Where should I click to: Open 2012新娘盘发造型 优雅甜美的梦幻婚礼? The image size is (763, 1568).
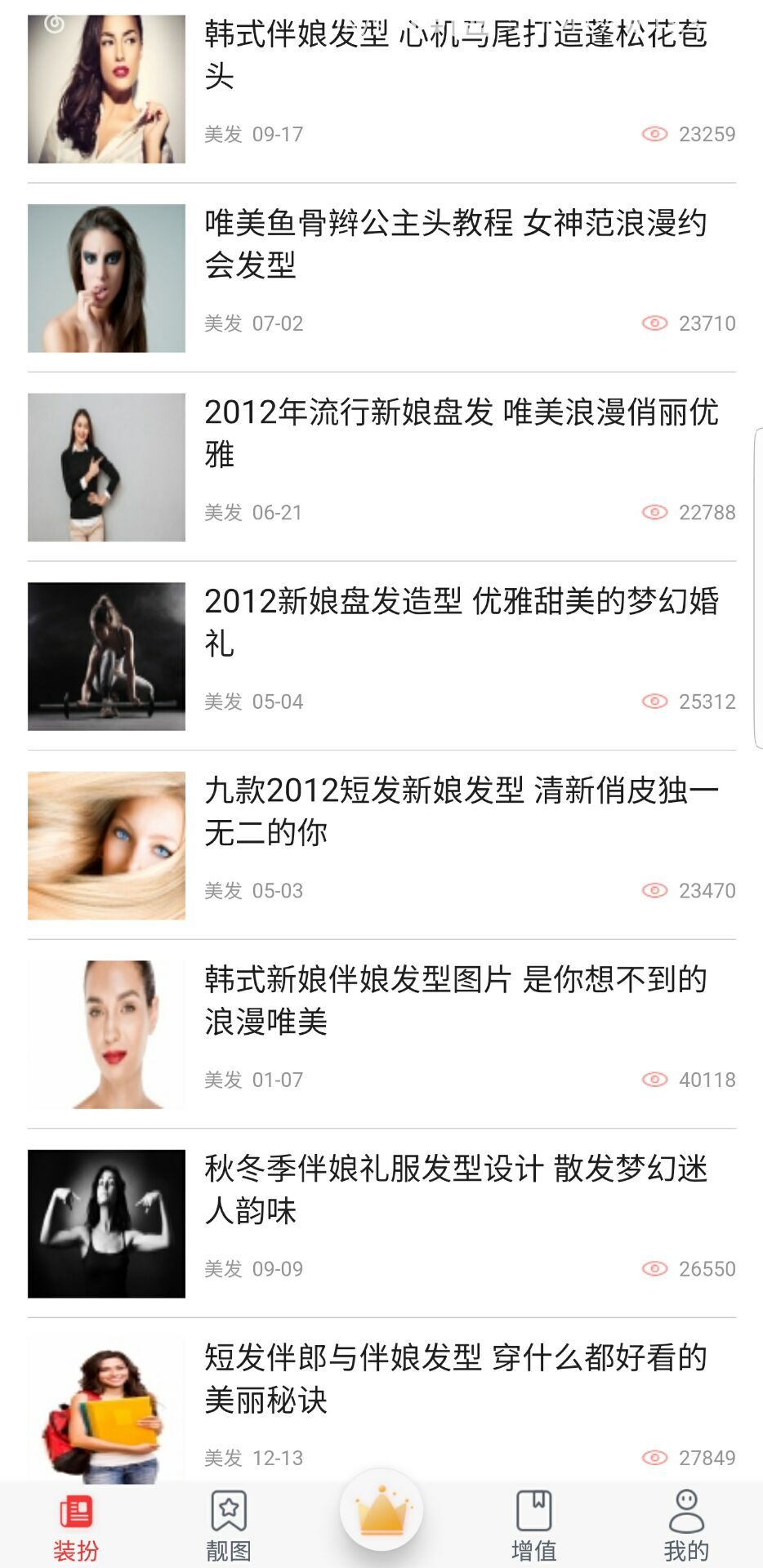pyautogui.click(x=461, y=621)
